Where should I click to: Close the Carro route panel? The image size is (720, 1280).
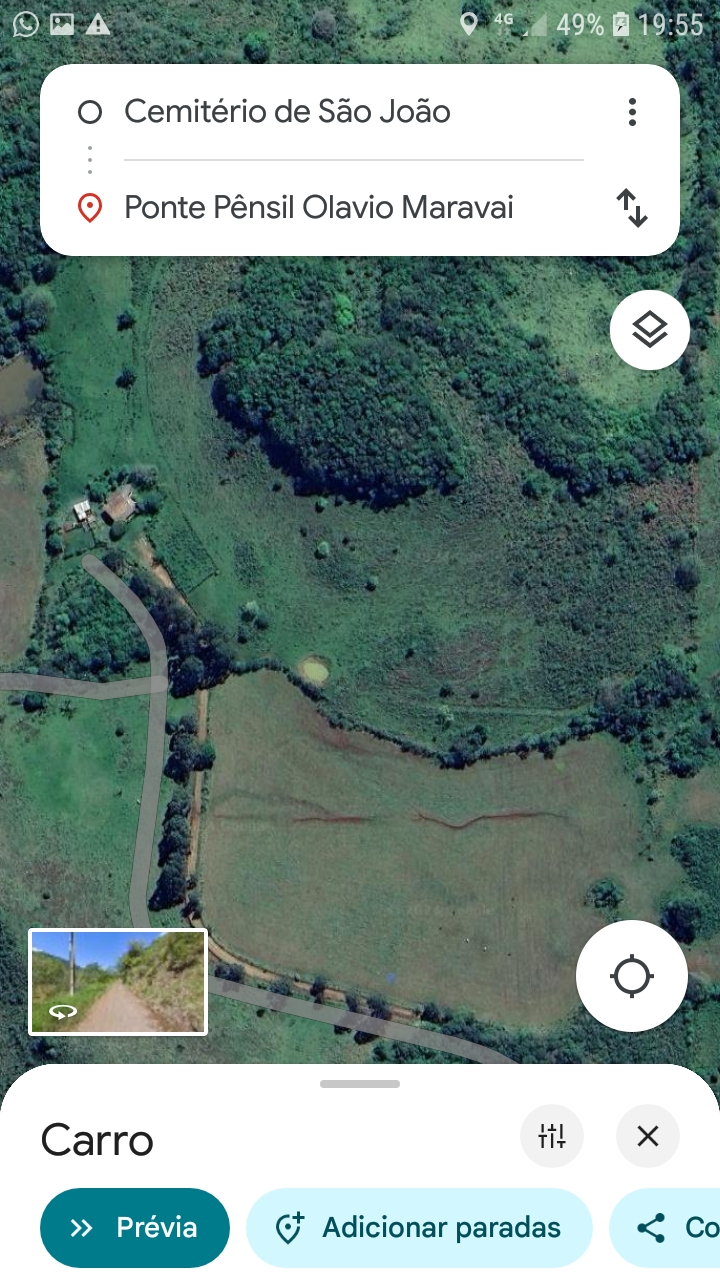click(648, 1136)
